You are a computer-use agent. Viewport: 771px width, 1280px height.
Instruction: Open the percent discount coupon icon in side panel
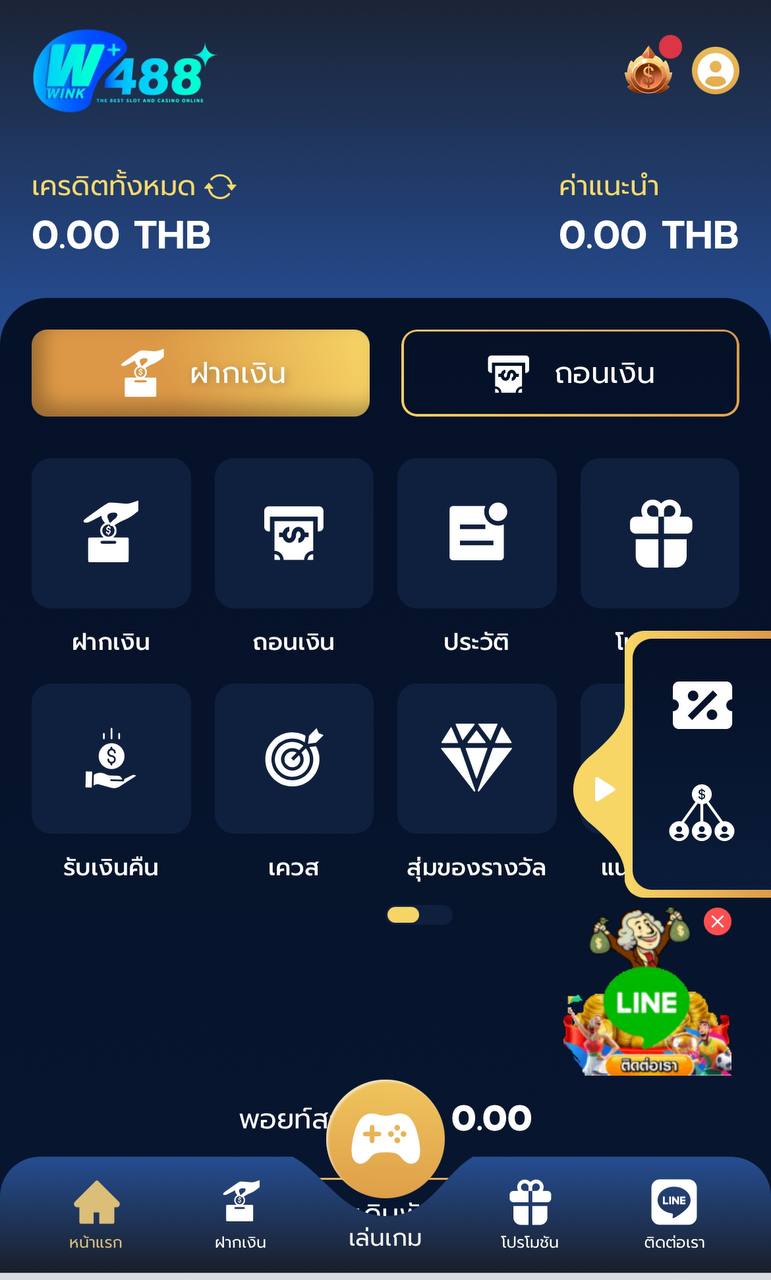click(x=701, y=706)
